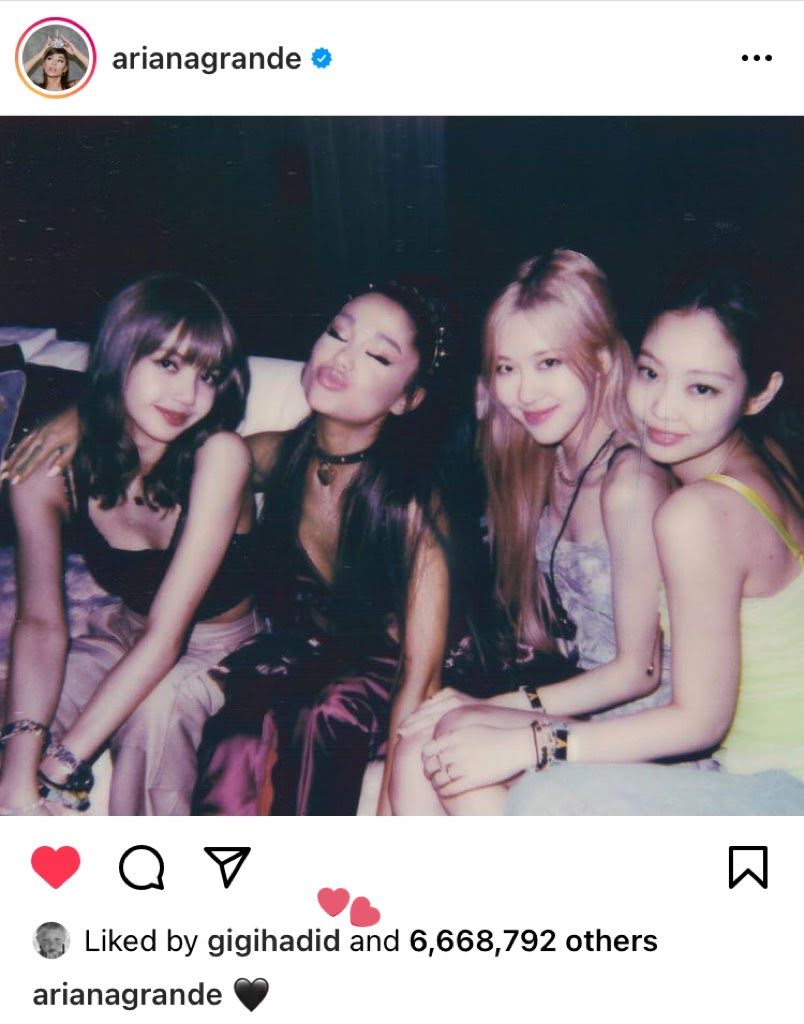Open gigihadid's profile from the likes line
This screenshot has width=804, height=1024.
tap(275, 941)
